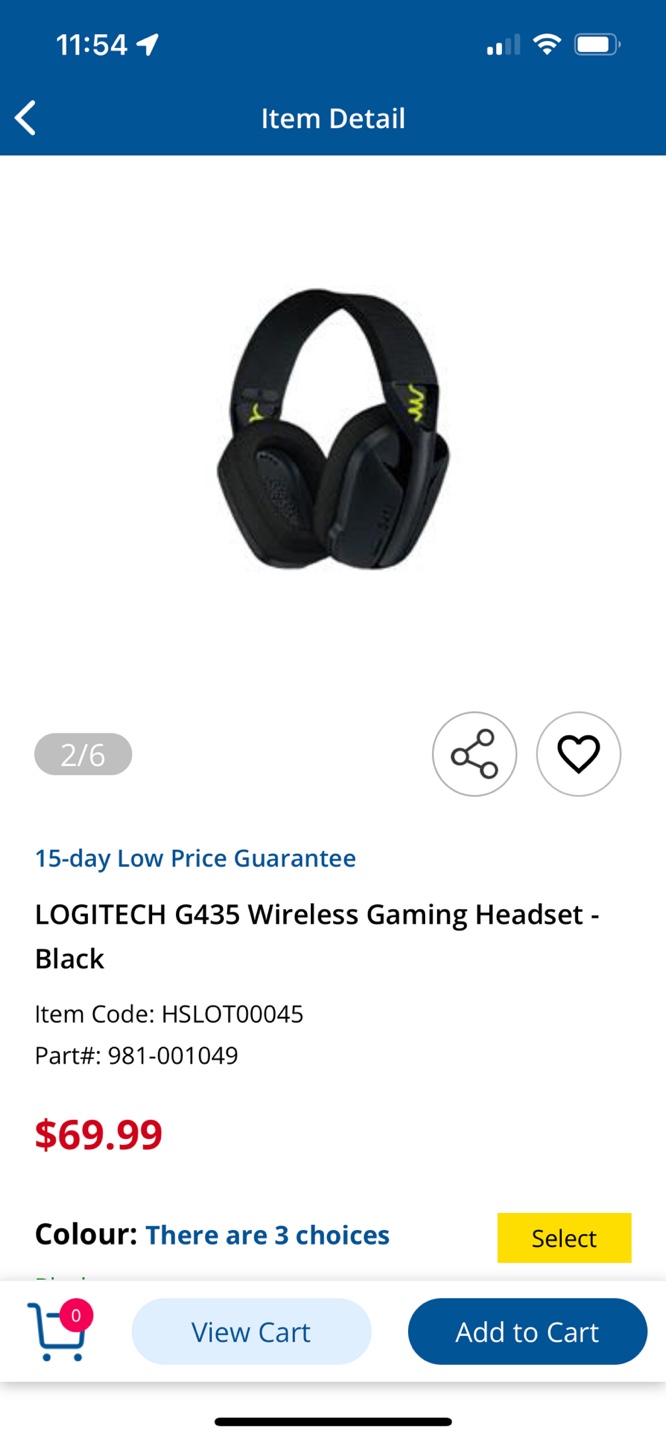Share this Logitech headset listing
The width and height of the screenshot is (666, 1440).
tap(474, 754)
